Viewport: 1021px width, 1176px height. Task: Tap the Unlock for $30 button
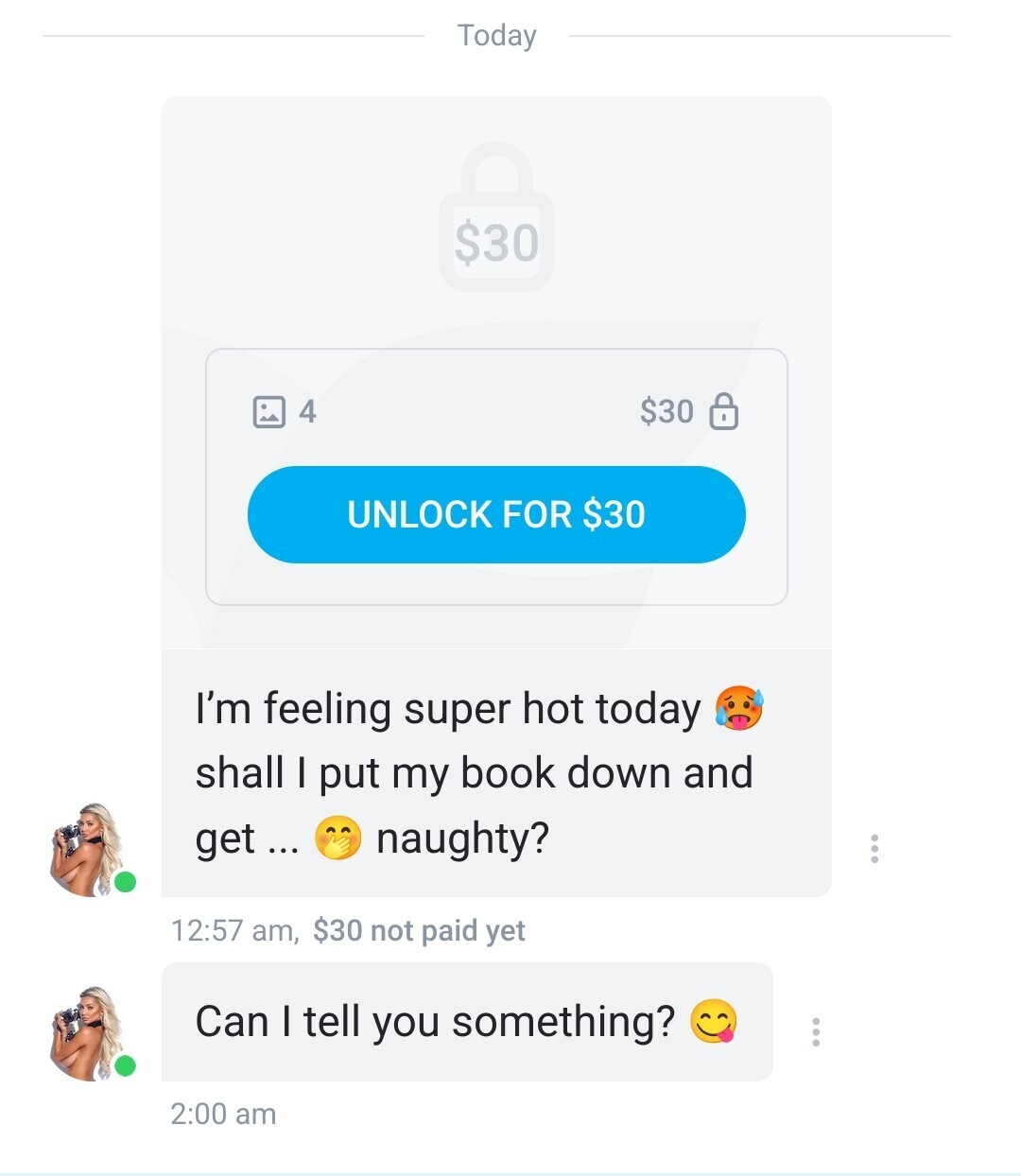coord(496,514)
